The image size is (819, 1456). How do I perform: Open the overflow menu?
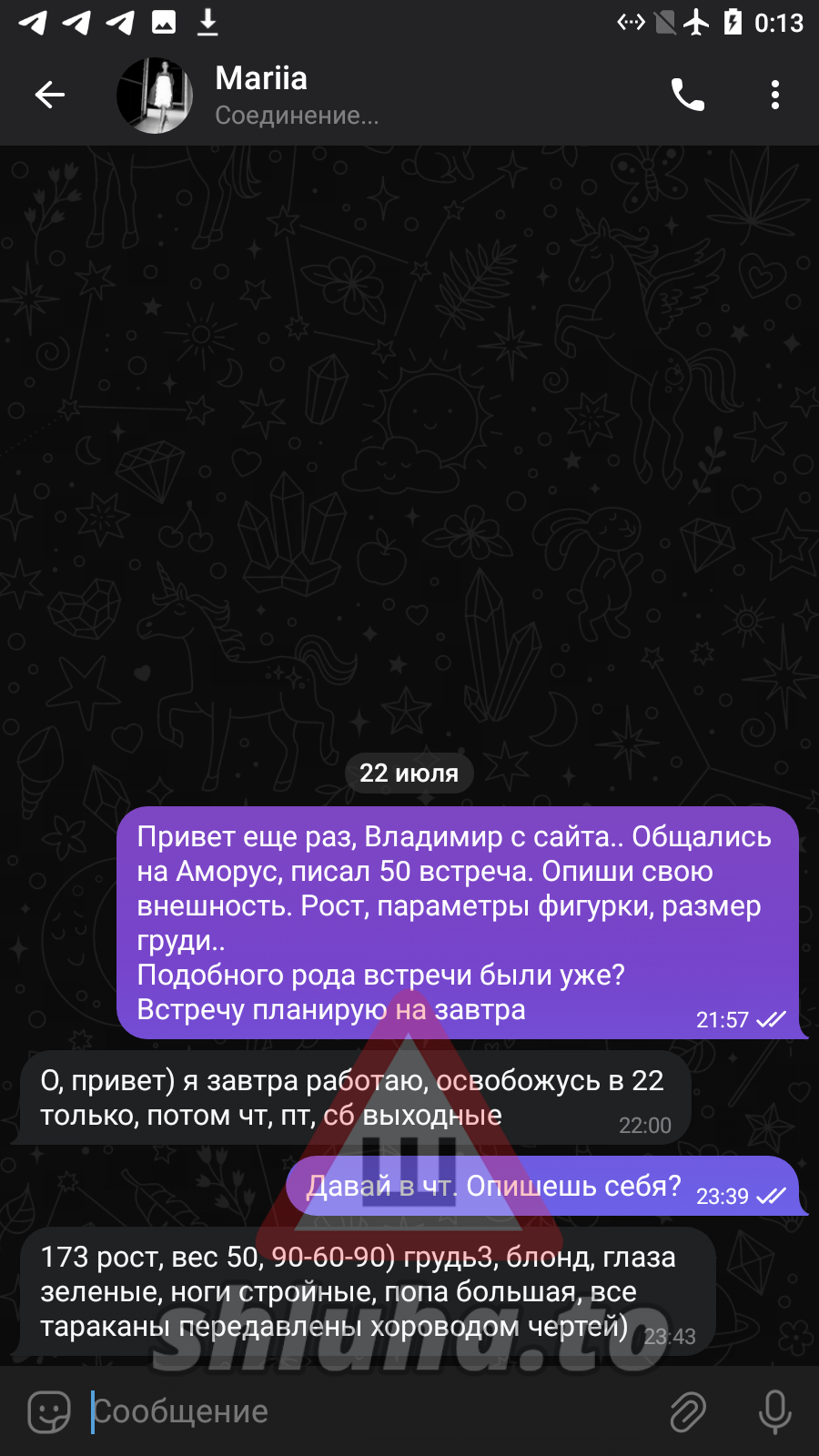click(774, 95)
